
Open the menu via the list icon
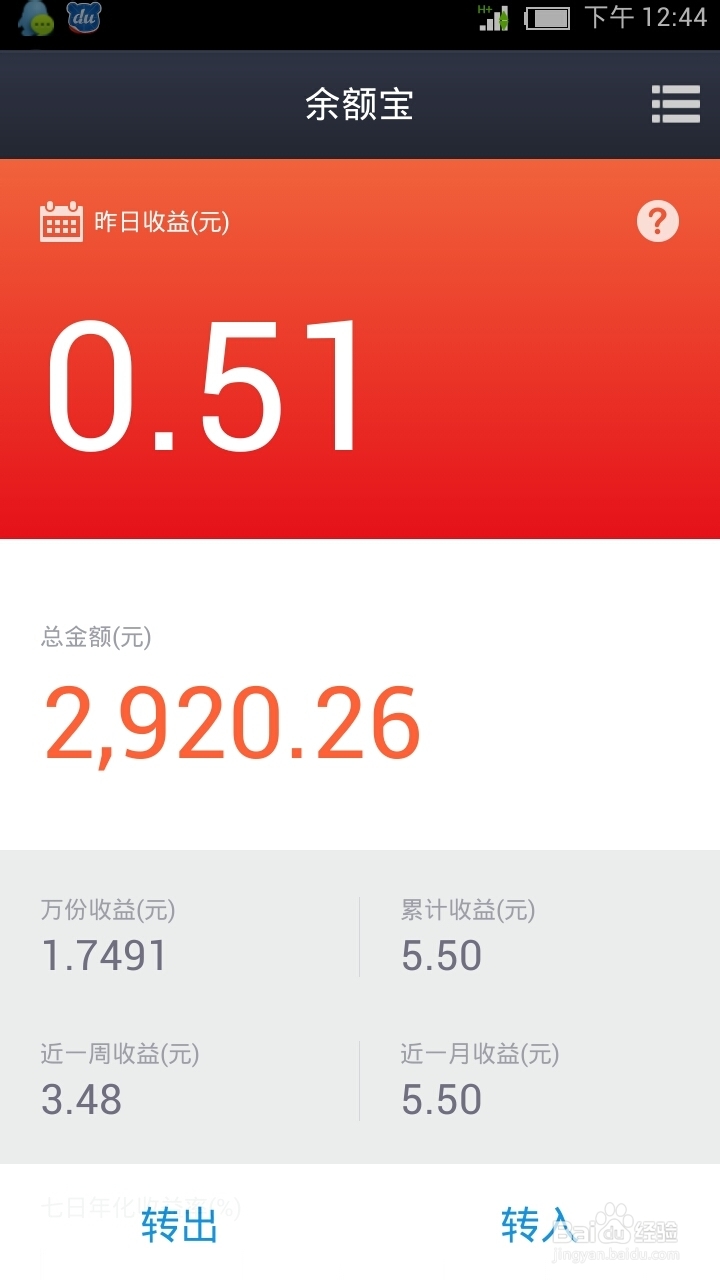[676, 103]
